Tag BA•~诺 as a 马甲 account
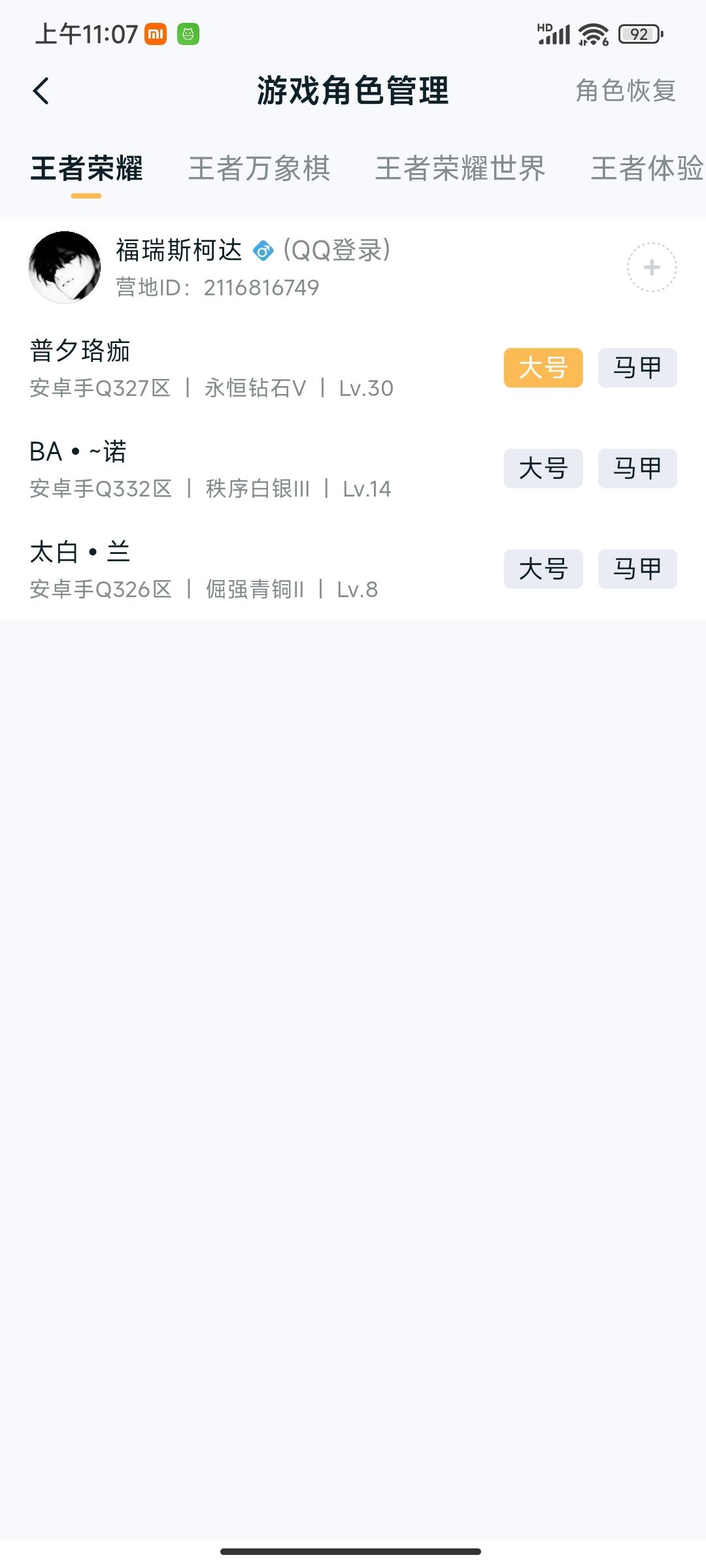The width and height of the screenshot is (706, 1568). (637, 468)
